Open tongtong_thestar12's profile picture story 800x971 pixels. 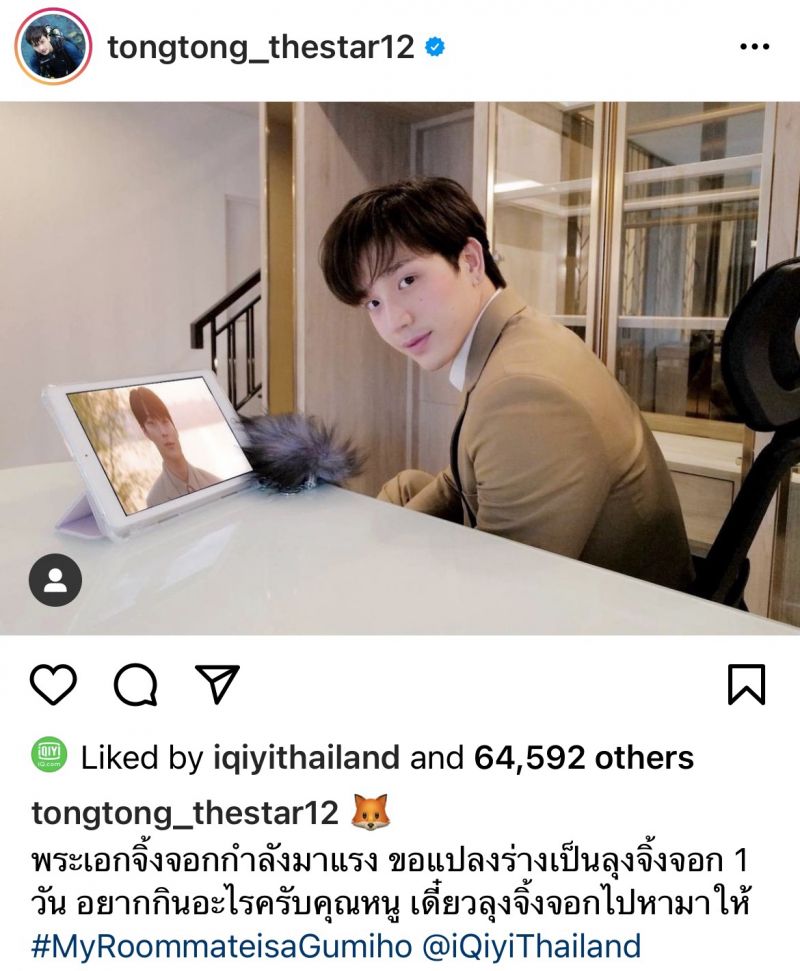pos(53,47)
